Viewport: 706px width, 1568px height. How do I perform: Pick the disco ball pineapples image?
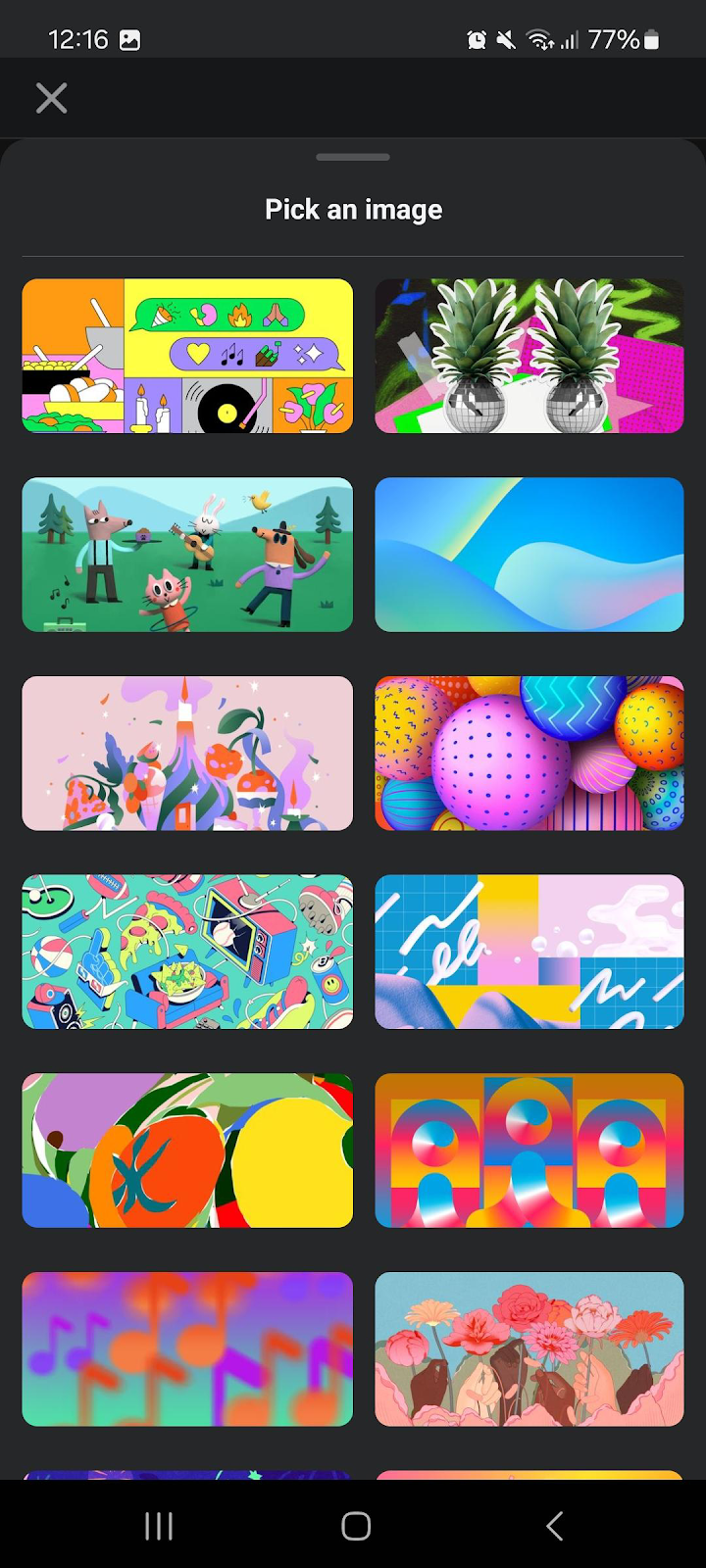[x=529, y=356]
